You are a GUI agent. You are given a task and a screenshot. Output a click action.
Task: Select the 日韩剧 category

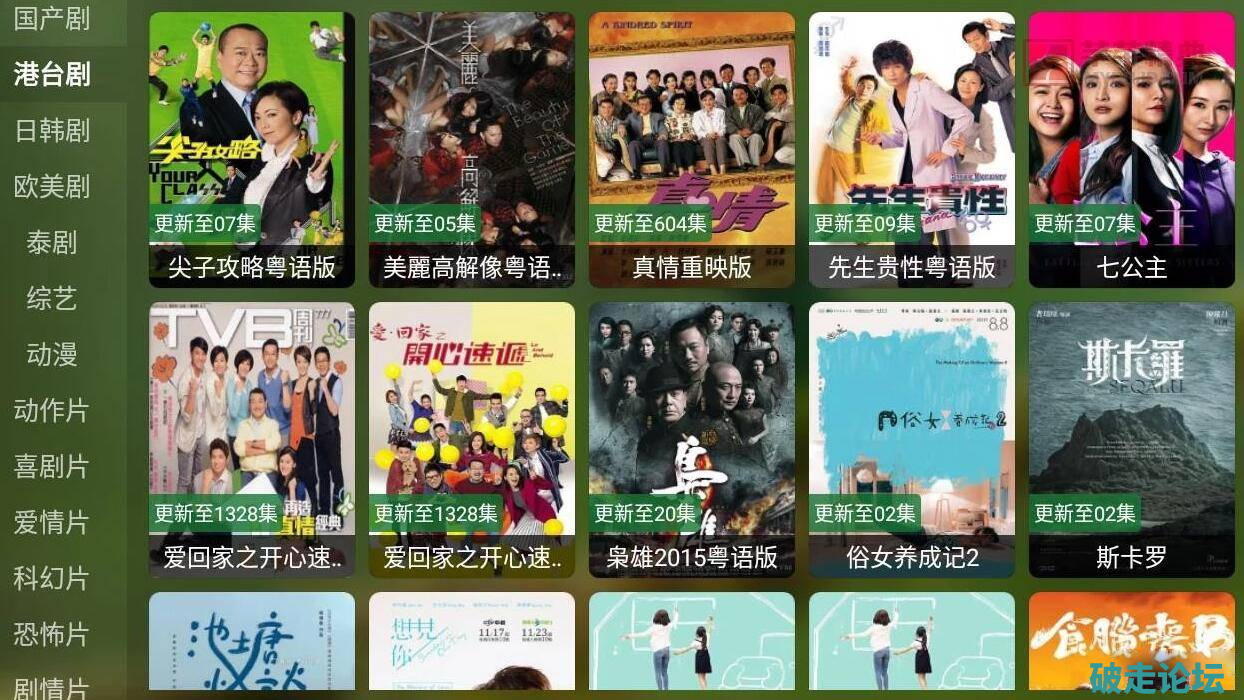tap(52, 130)
